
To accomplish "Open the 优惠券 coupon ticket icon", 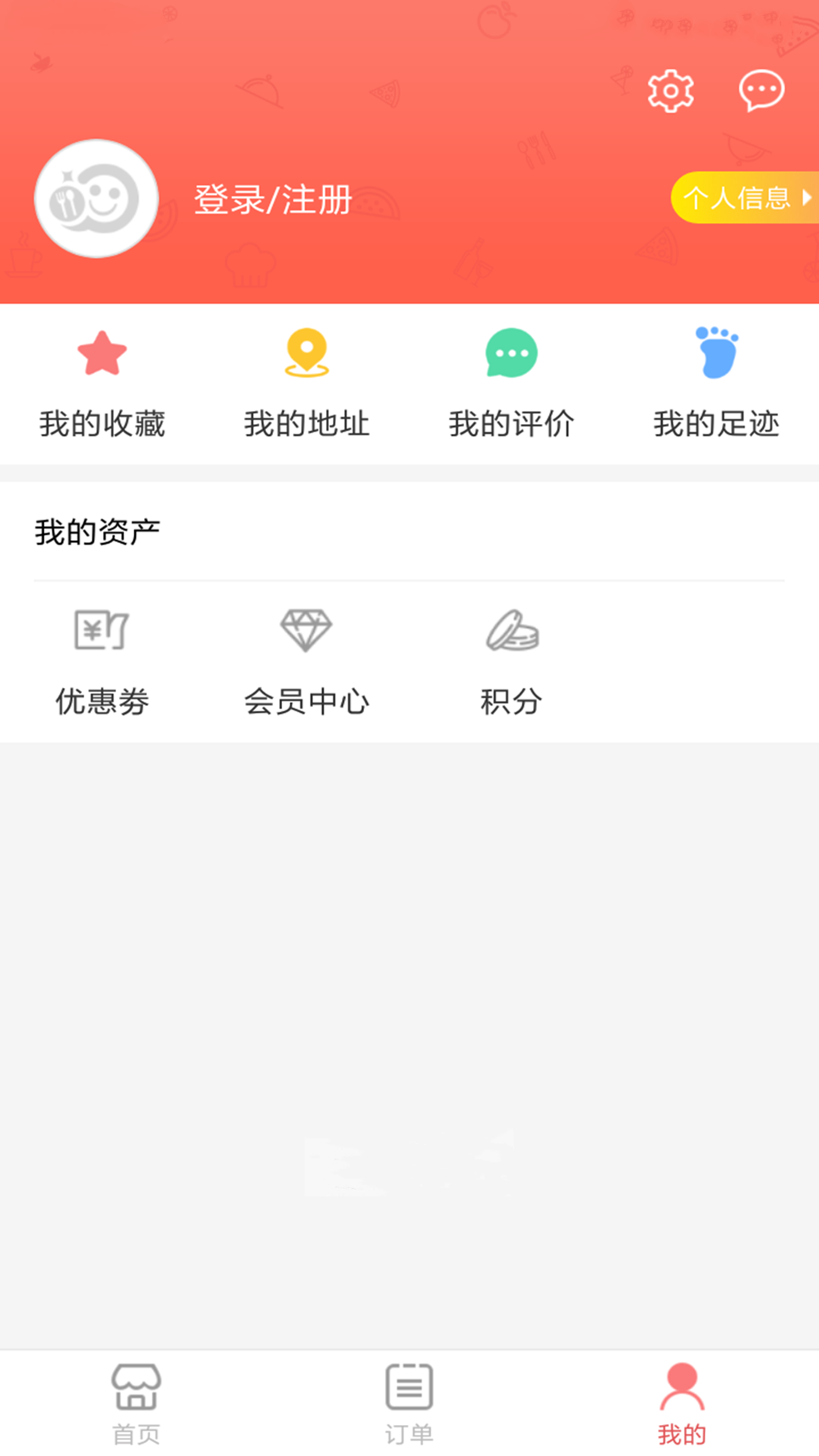I will (102, 631).
